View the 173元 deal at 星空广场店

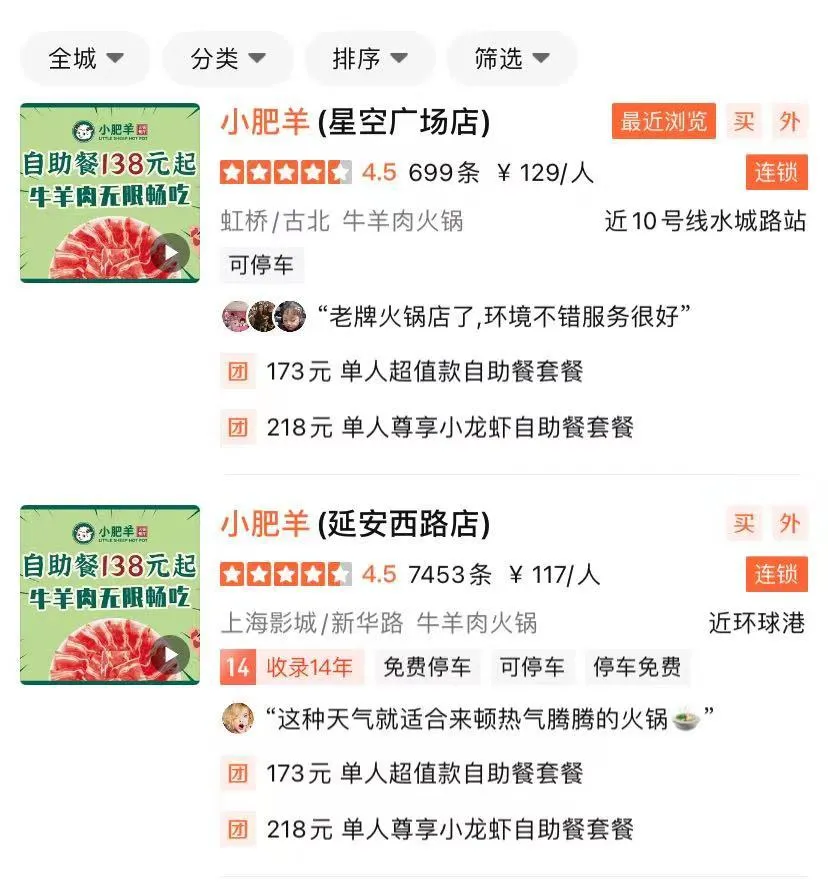point(424,372)
